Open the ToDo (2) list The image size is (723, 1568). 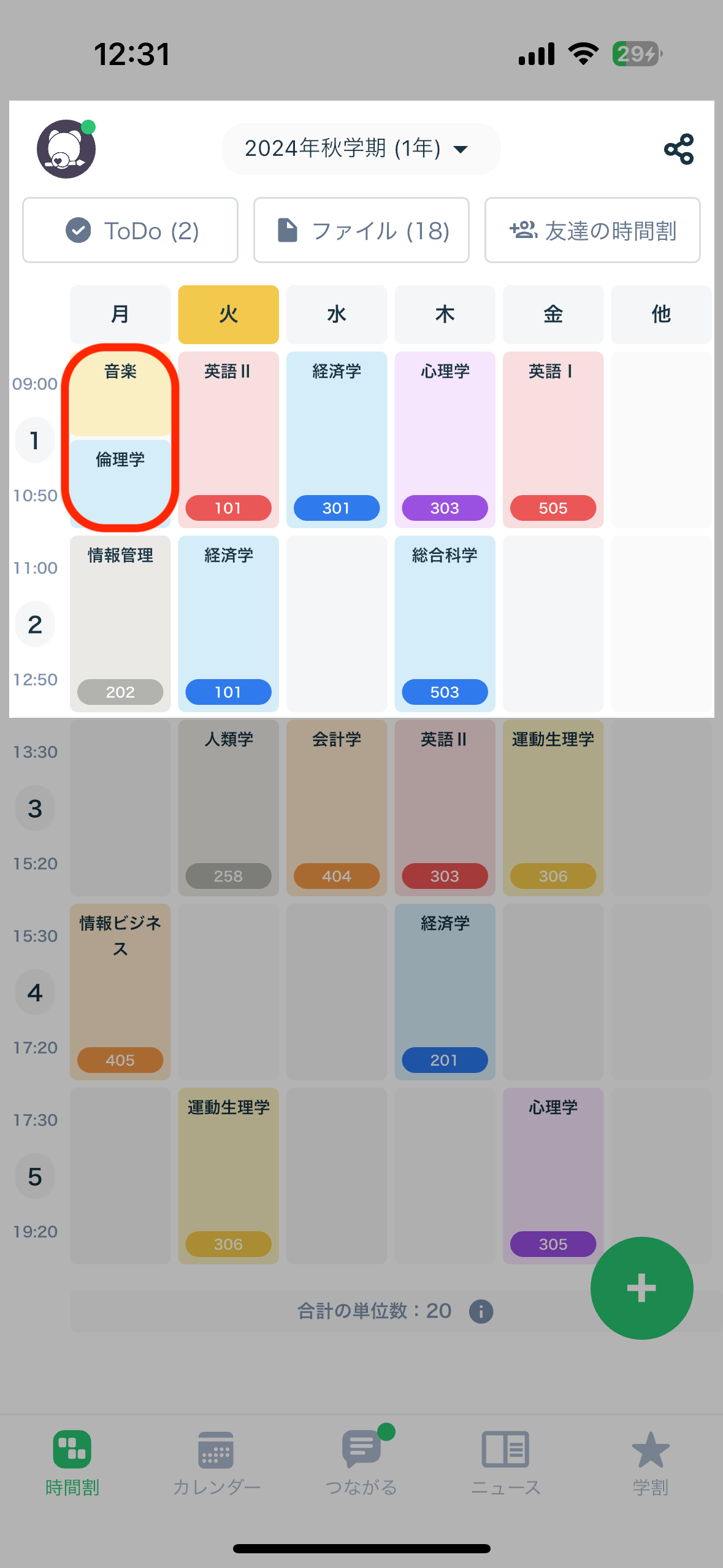pyautogui.click(x=130, y=230)
